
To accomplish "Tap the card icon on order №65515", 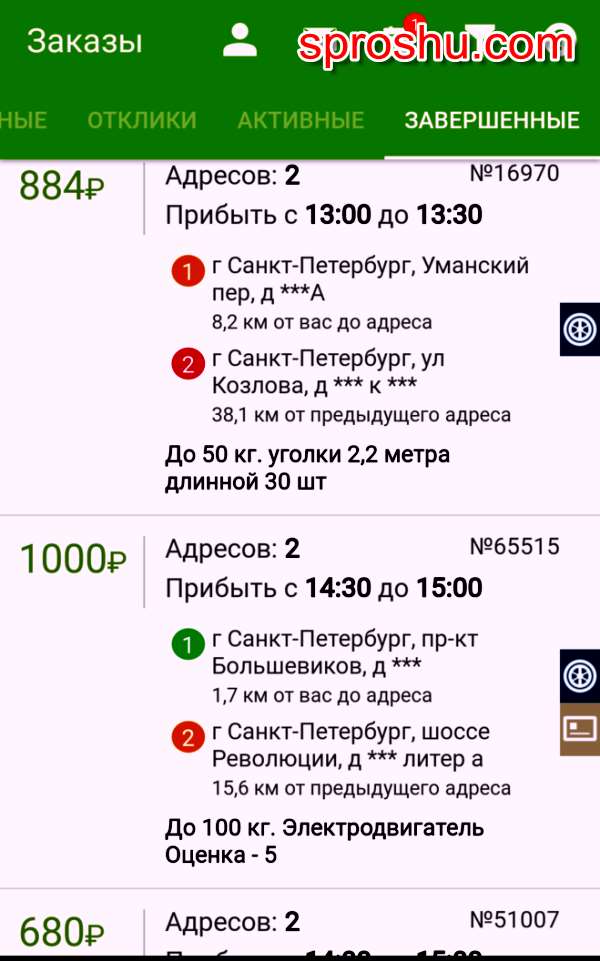I will 580,729.
